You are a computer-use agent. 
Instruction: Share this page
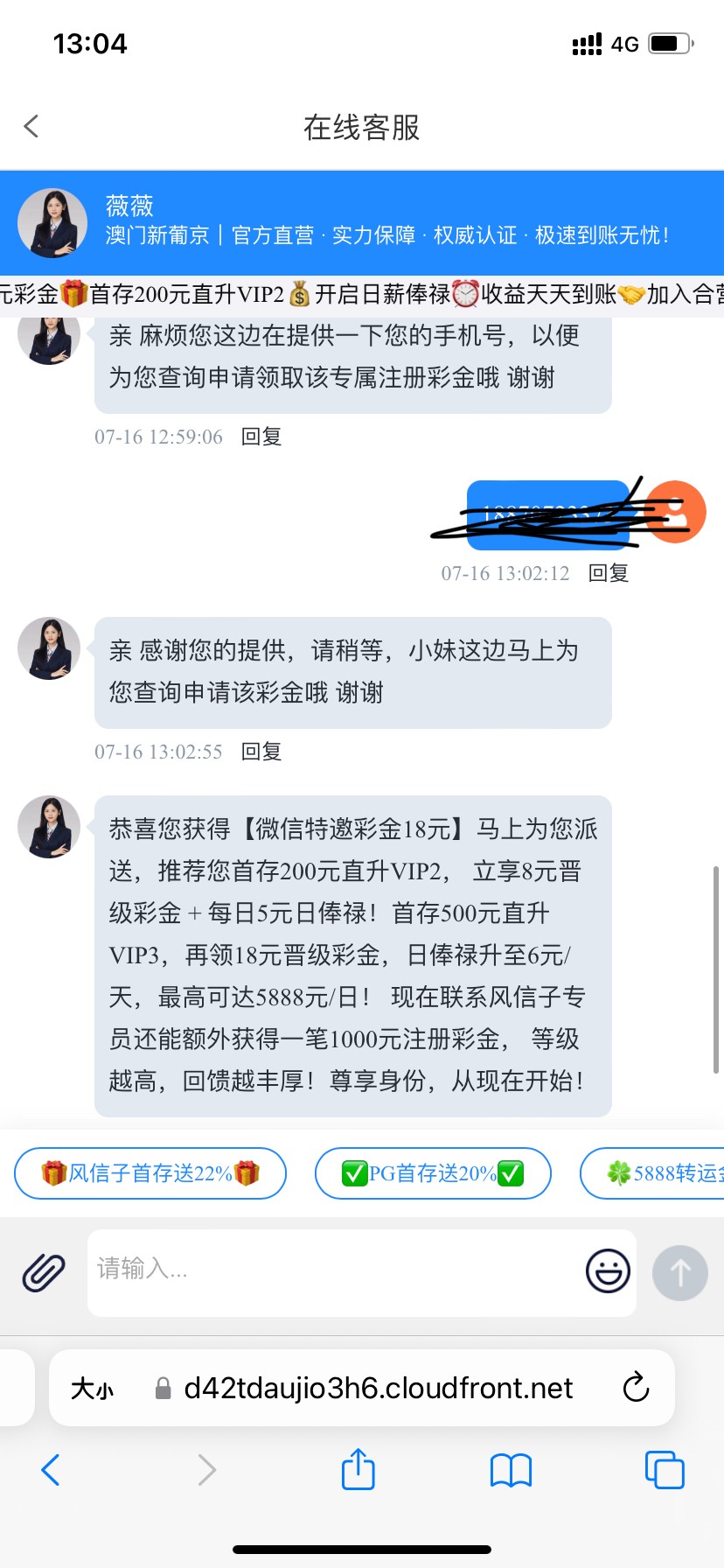point(358,1469)
